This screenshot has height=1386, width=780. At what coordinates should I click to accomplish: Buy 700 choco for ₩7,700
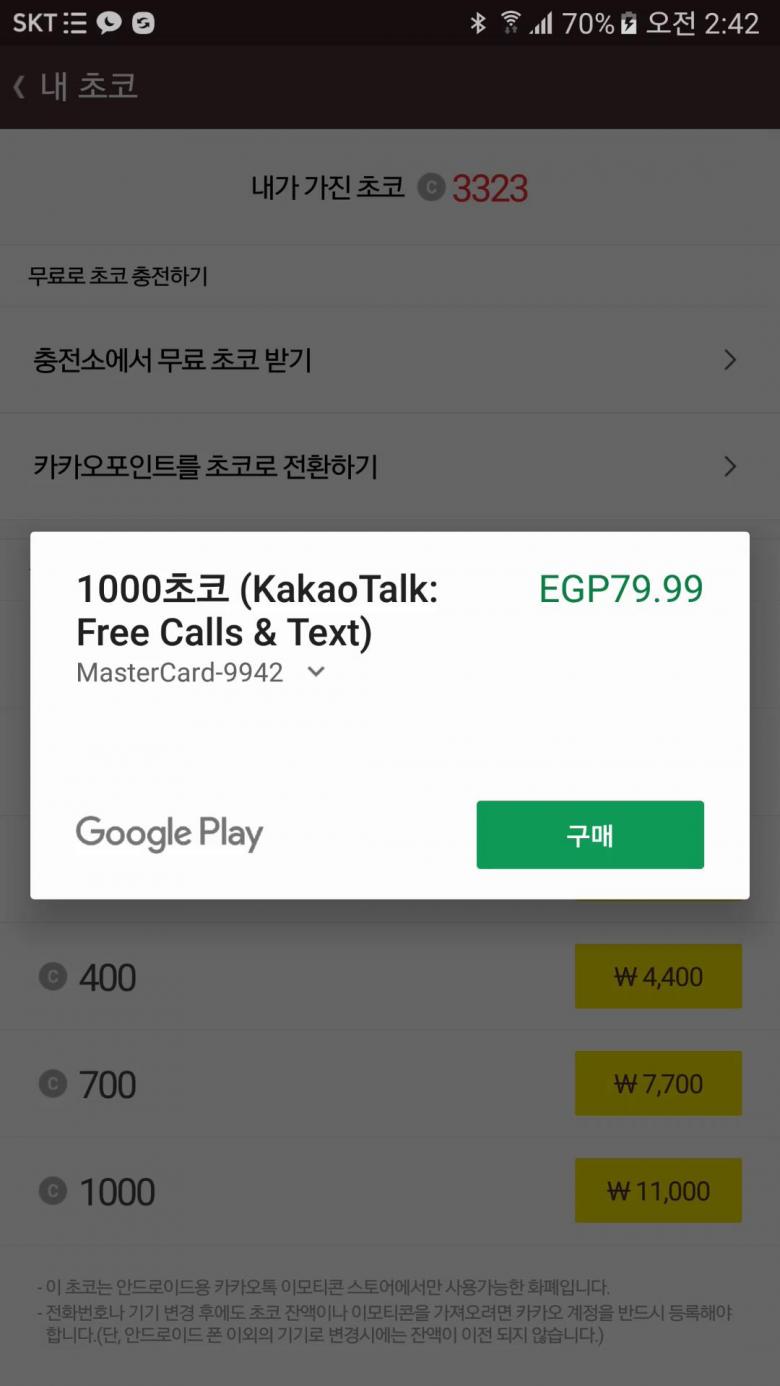[x=658, y=1083]
